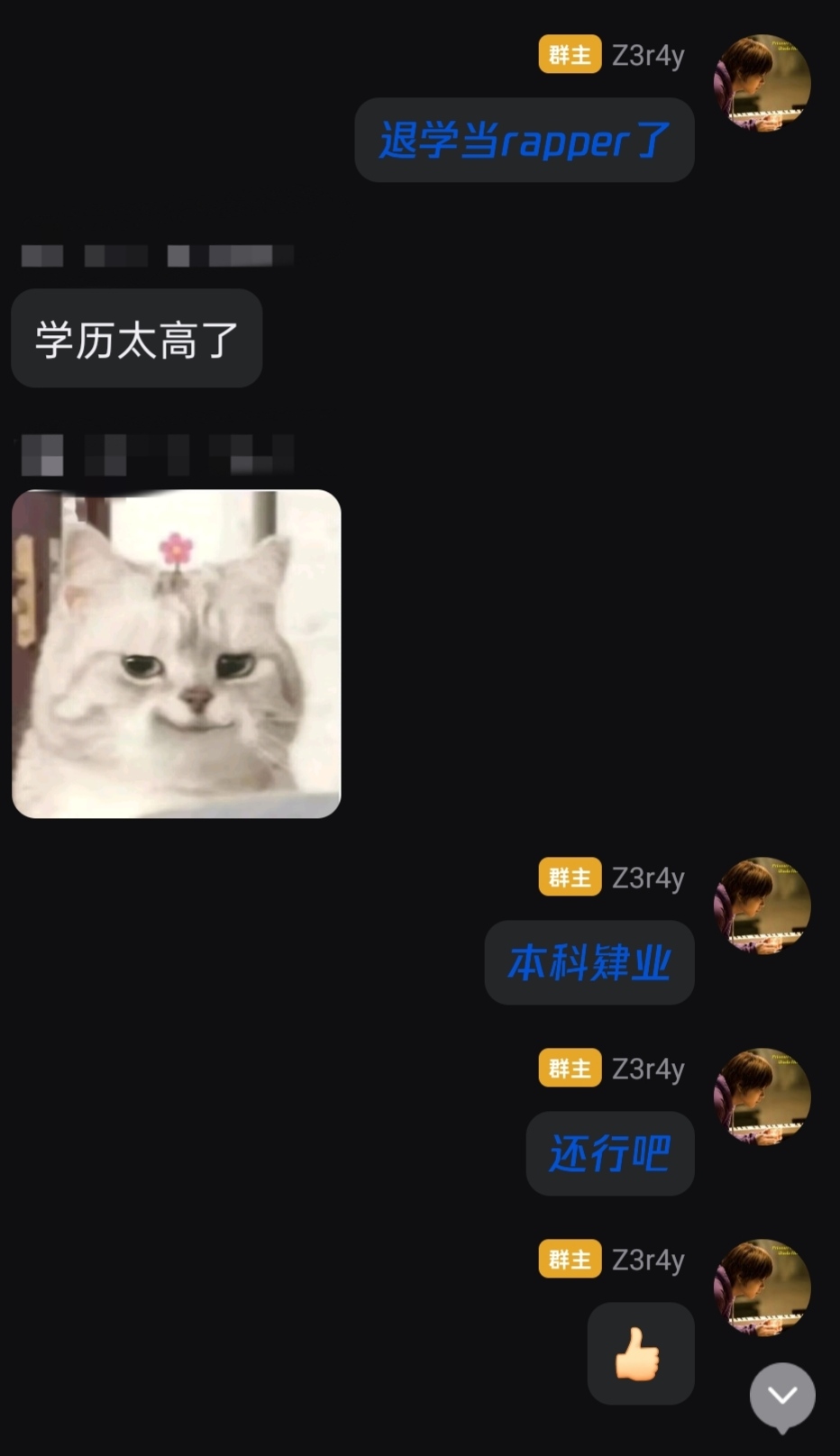
Task: Open Z3r4y's avatar next to 还行吧
Action: [762, 1097]
